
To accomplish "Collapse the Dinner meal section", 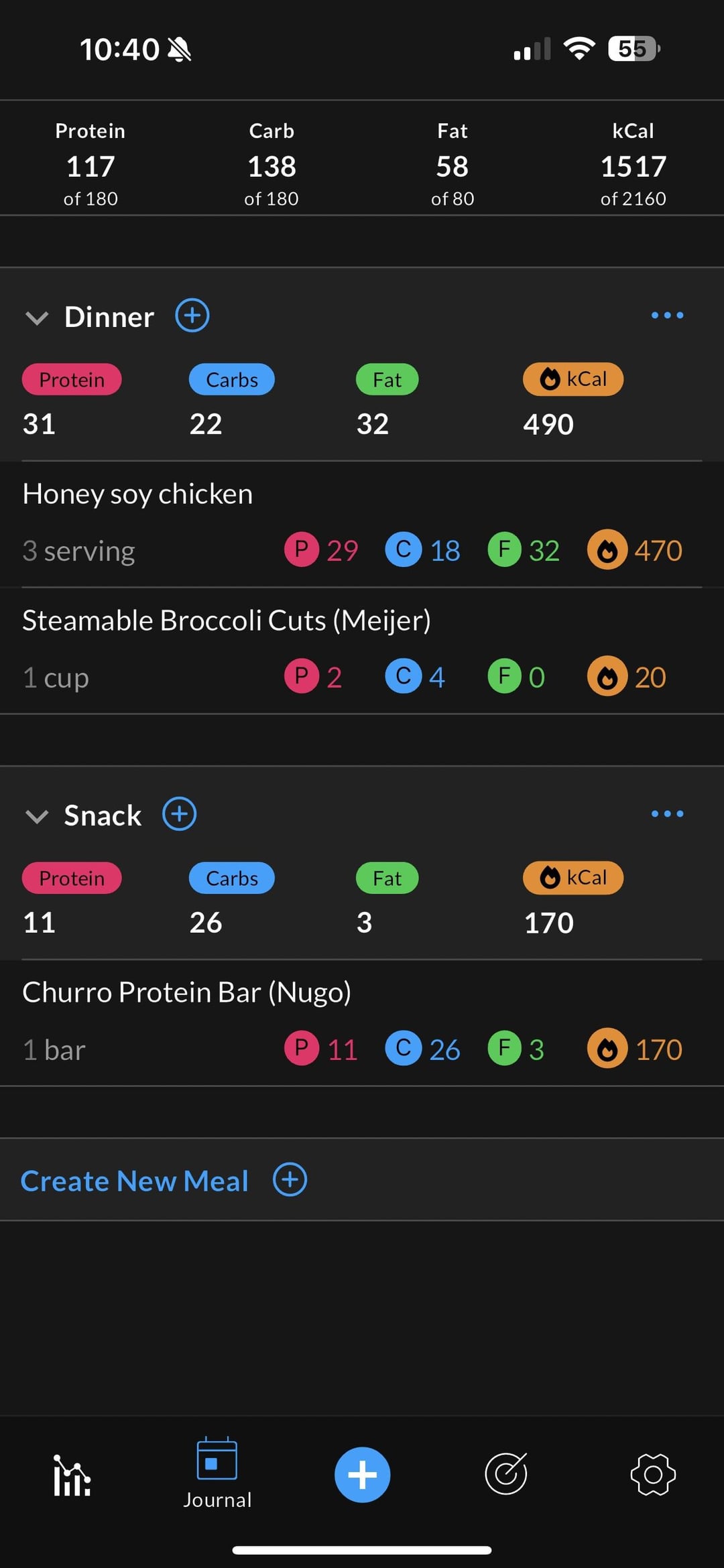I will click(37, 318).
